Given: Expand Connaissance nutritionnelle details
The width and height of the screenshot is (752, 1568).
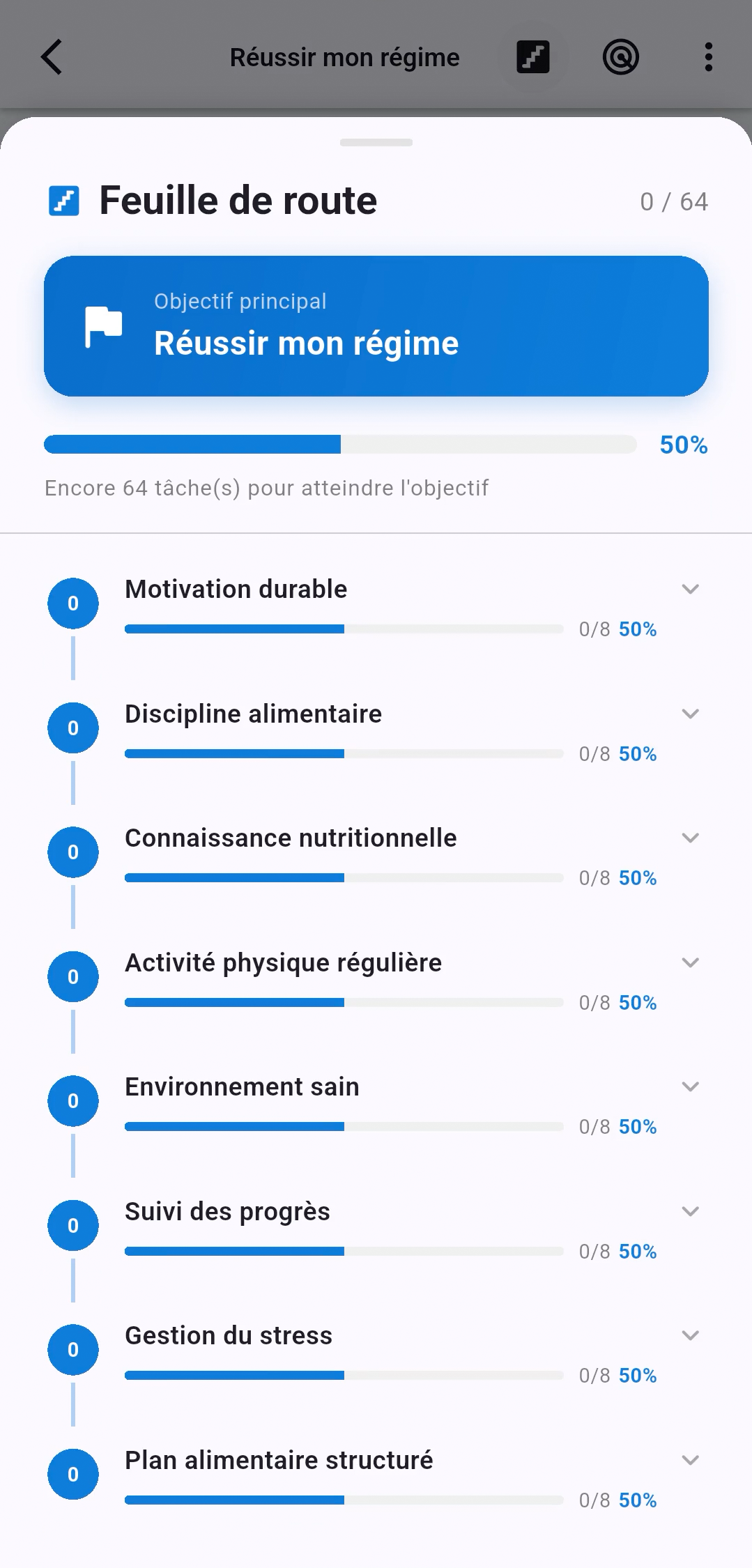Looking at the screenshot, I should coord(690,838).
